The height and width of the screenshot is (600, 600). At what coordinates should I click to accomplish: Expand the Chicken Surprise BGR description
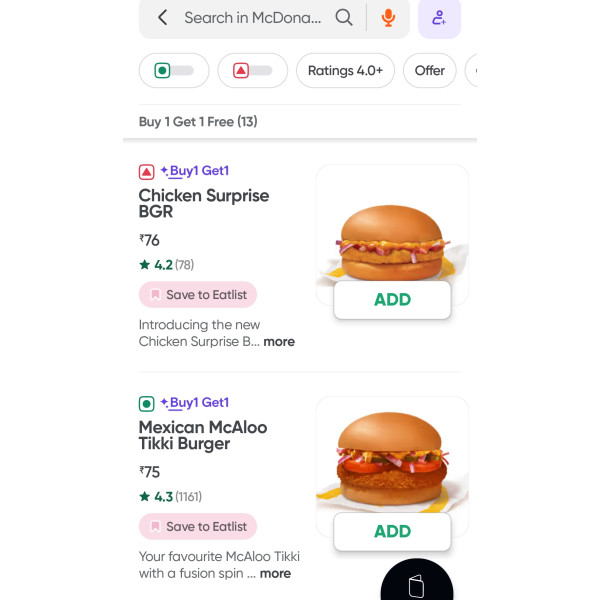[x=279, y=342]
